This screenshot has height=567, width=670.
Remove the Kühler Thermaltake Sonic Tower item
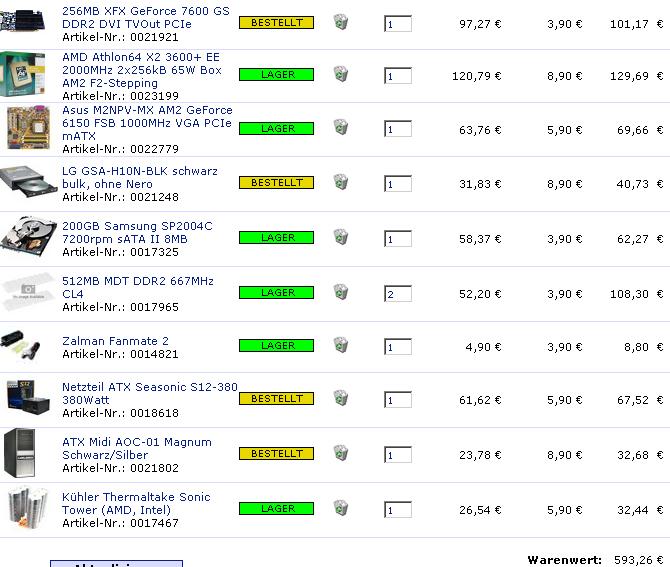point(341,509)
